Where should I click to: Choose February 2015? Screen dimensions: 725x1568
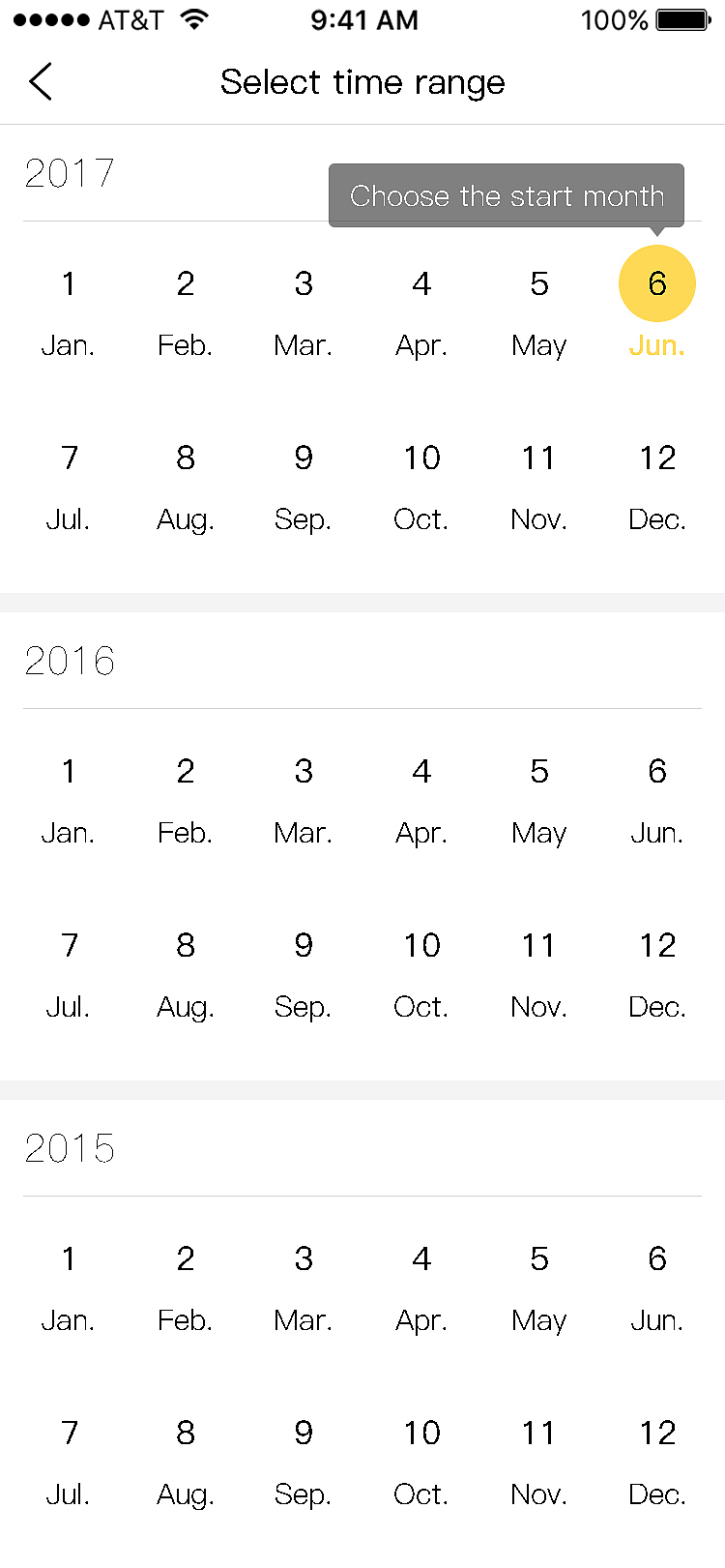click(185, 1288)
